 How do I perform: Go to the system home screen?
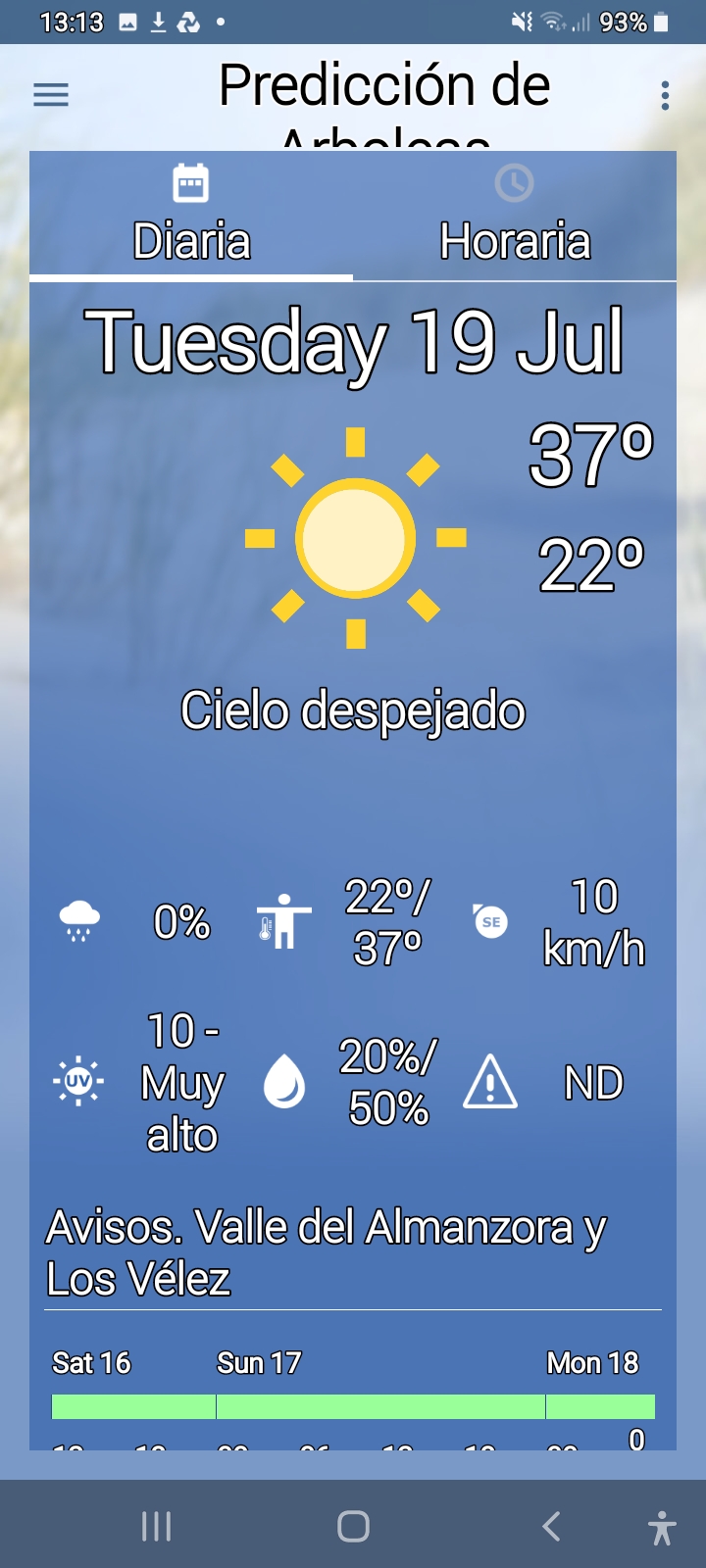[x=353, y=1526]
